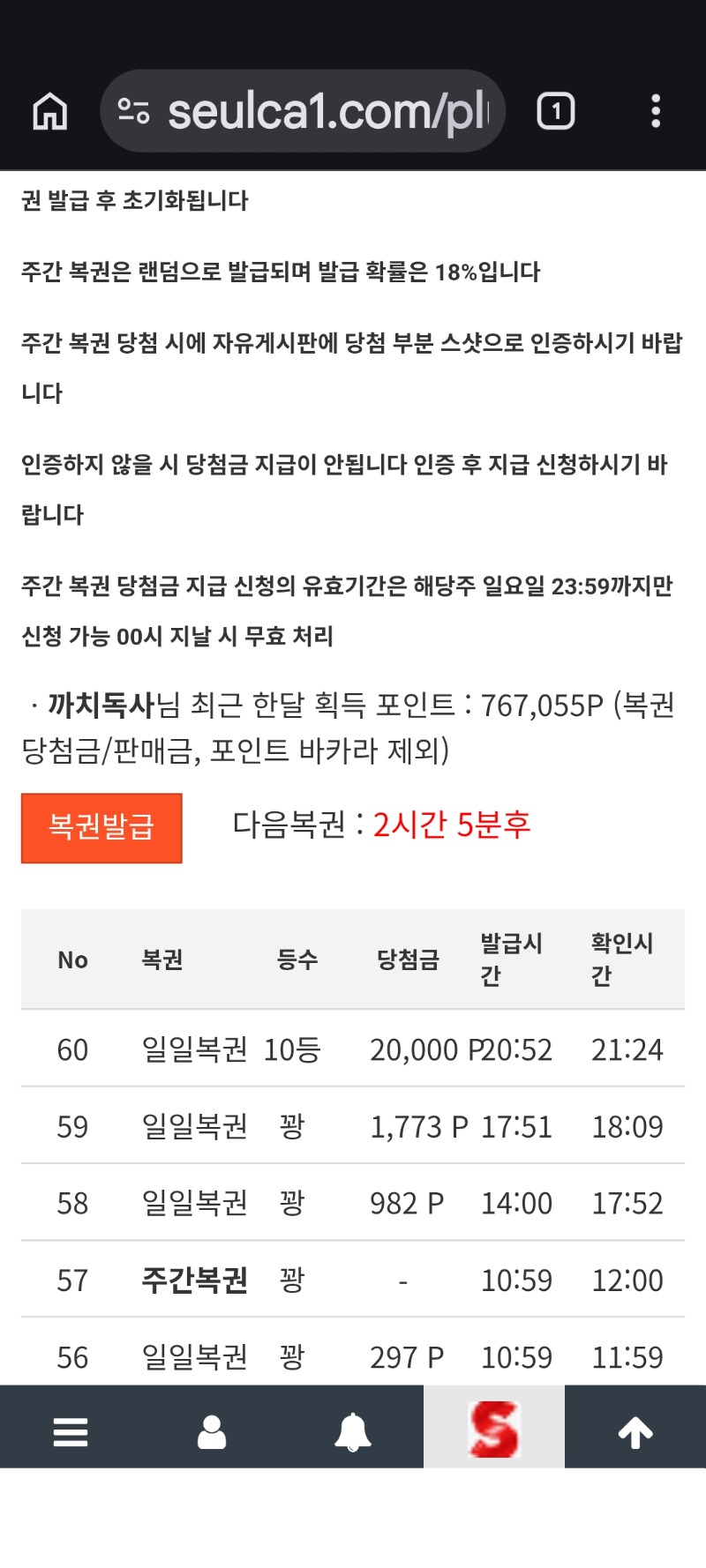Tap the red S logo button
The image size is (706, 1568).
pyautogui.click(x=494, y=1429)
